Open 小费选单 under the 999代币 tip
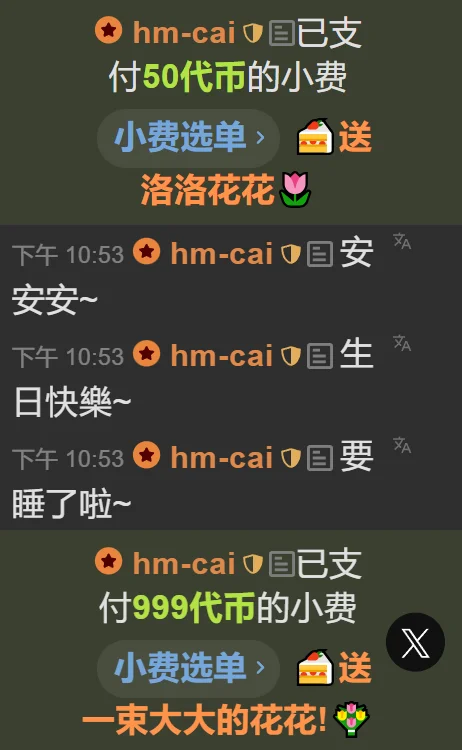Screen dimensions: 462x750 (188, 668)
